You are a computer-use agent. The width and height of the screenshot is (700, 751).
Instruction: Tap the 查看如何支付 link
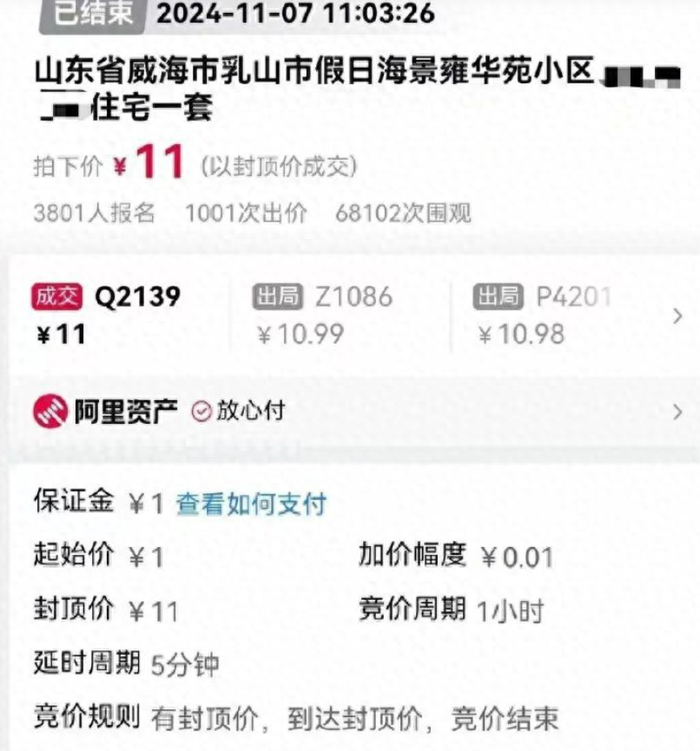[251, 504]
